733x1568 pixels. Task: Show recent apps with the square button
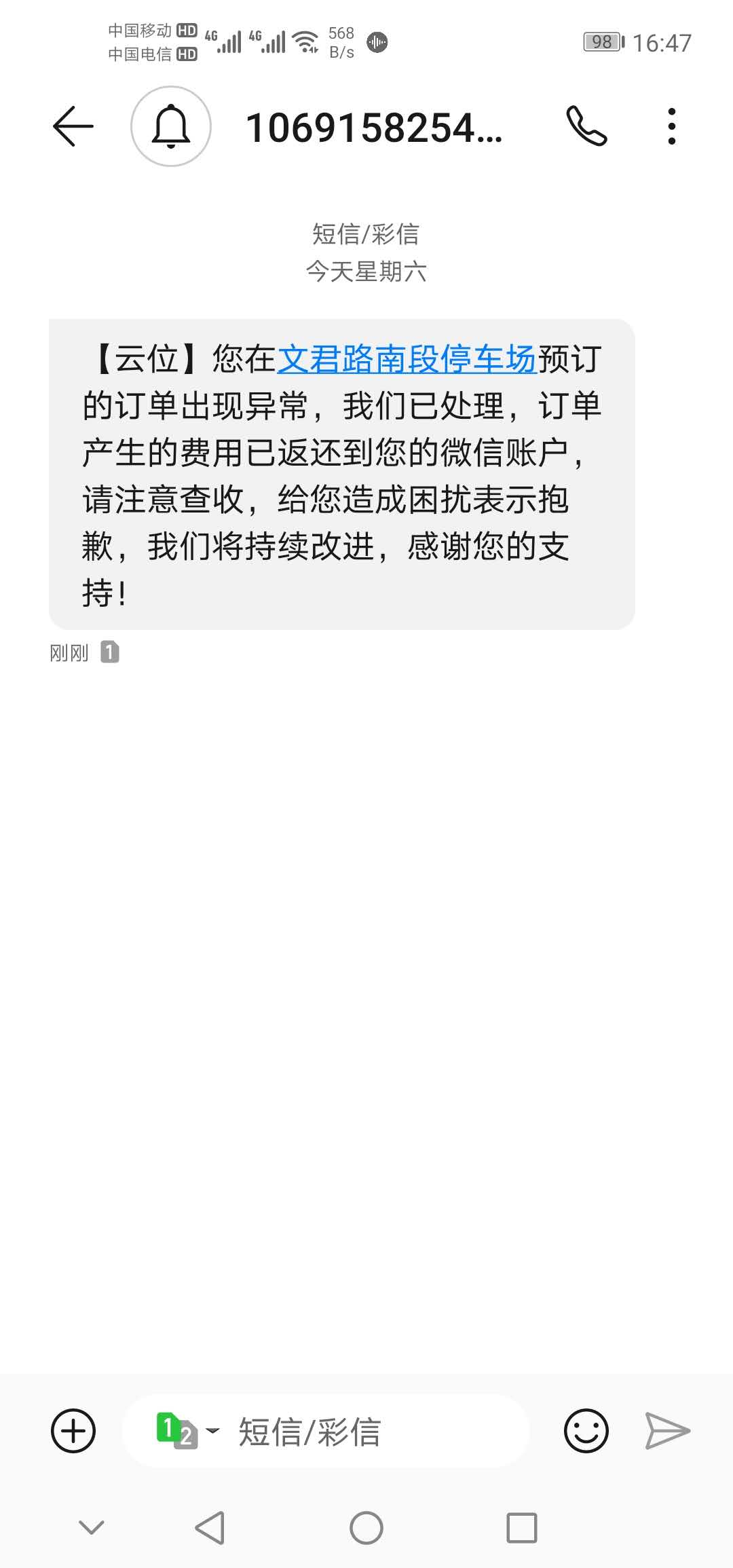click(x=522, y=1529)
